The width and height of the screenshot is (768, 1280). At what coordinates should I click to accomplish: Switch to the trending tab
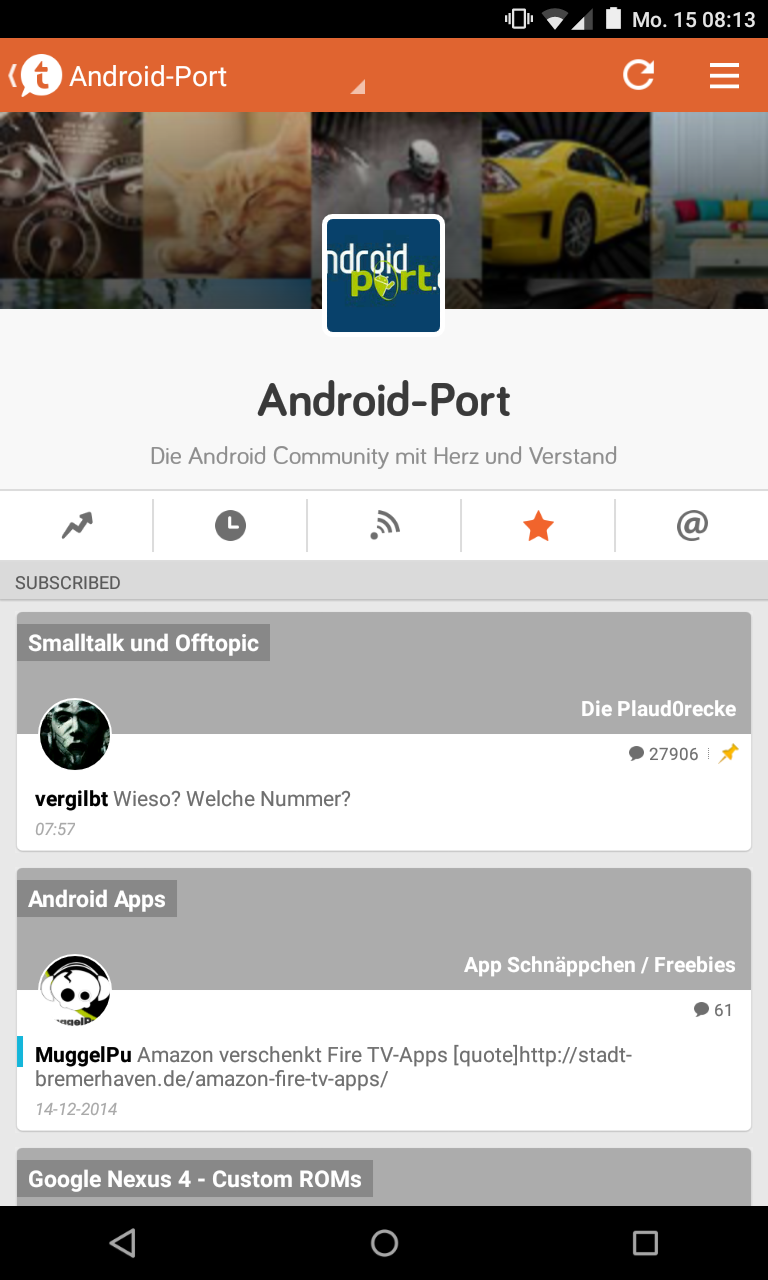(77, 525)
